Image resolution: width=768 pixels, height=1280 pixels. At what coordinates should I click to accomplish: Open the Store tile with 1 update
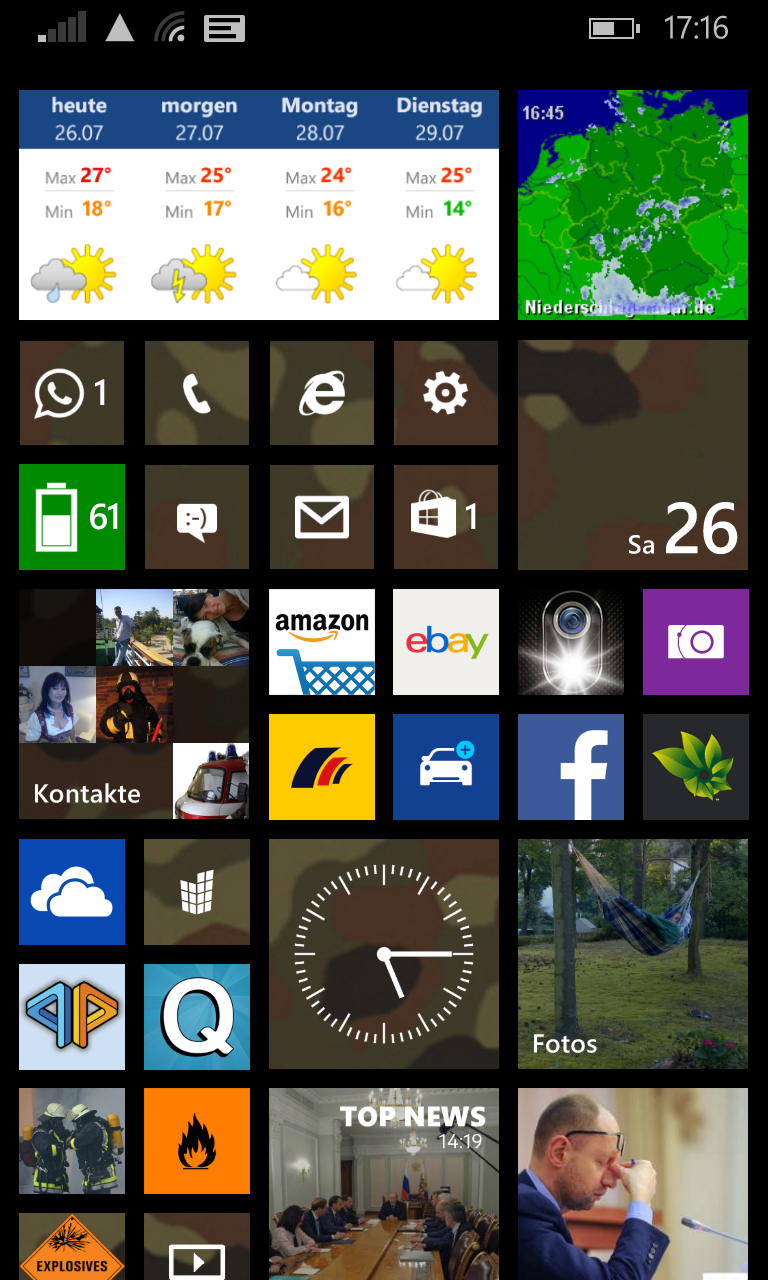point(446,517)
